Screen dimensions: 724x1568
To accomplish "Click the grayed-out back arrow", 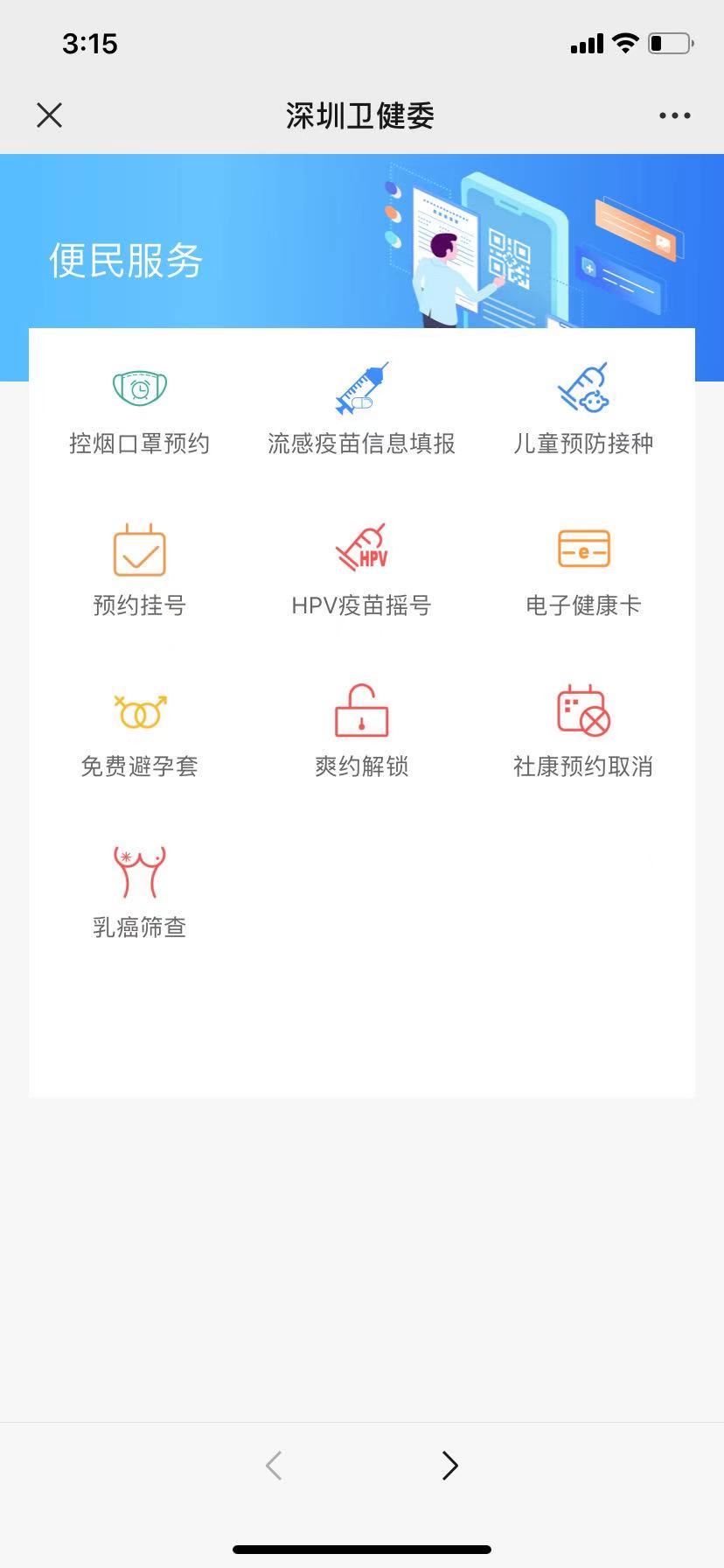I will coord(274,1466).
